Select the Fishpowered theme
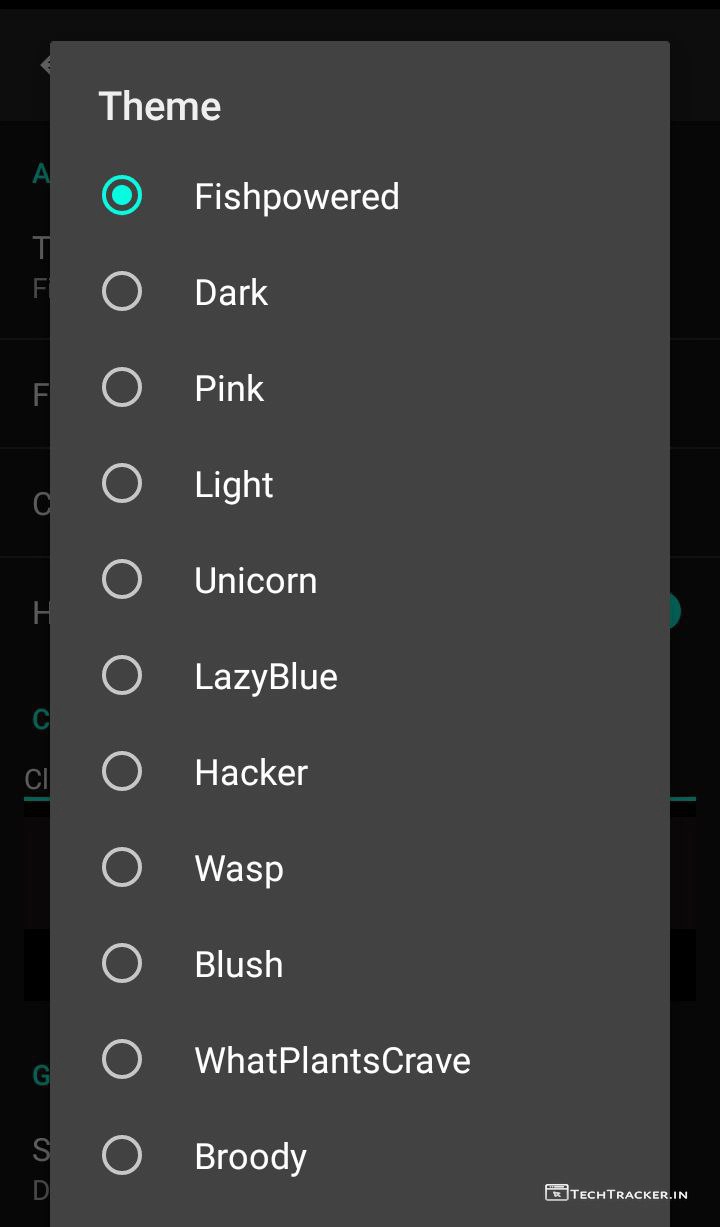This screenshot has height=1227, width=720. [122, 196]
